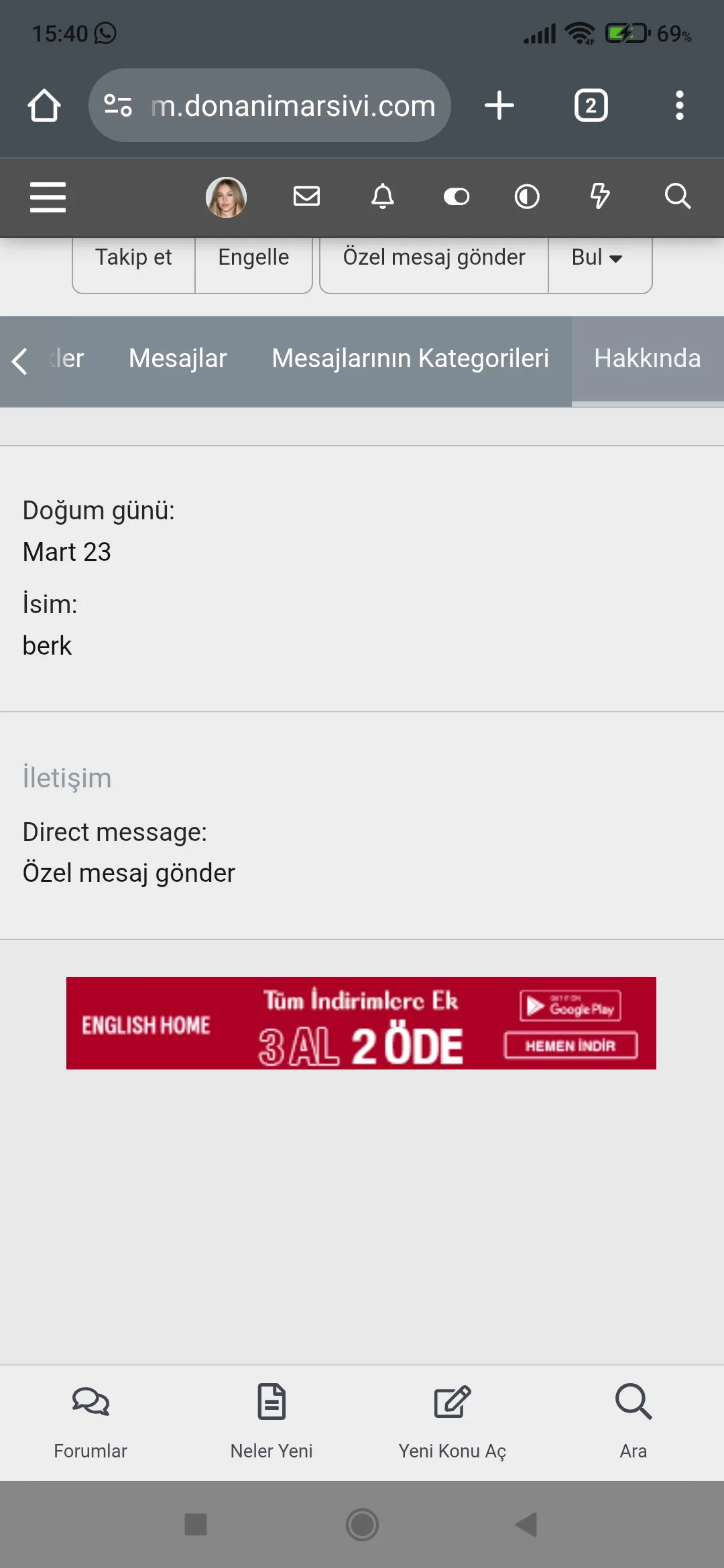Image resolution: width=724 pixels, height=1568 pixels.
Task: Switch to the Mesajlar tab
Action: click(178, 358)
